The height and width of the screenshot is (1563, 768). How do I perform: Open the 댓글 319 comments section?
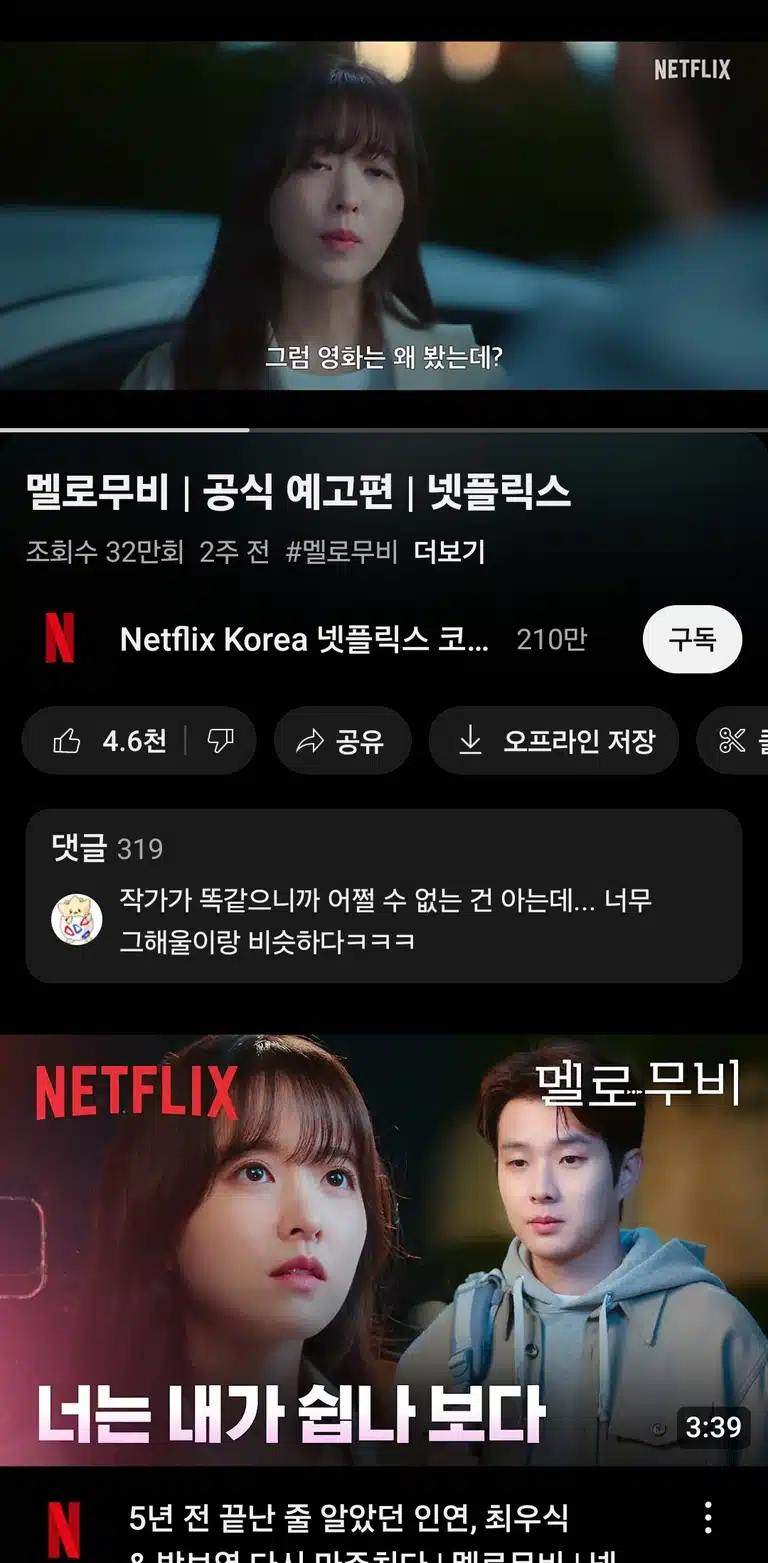point(384,896)
